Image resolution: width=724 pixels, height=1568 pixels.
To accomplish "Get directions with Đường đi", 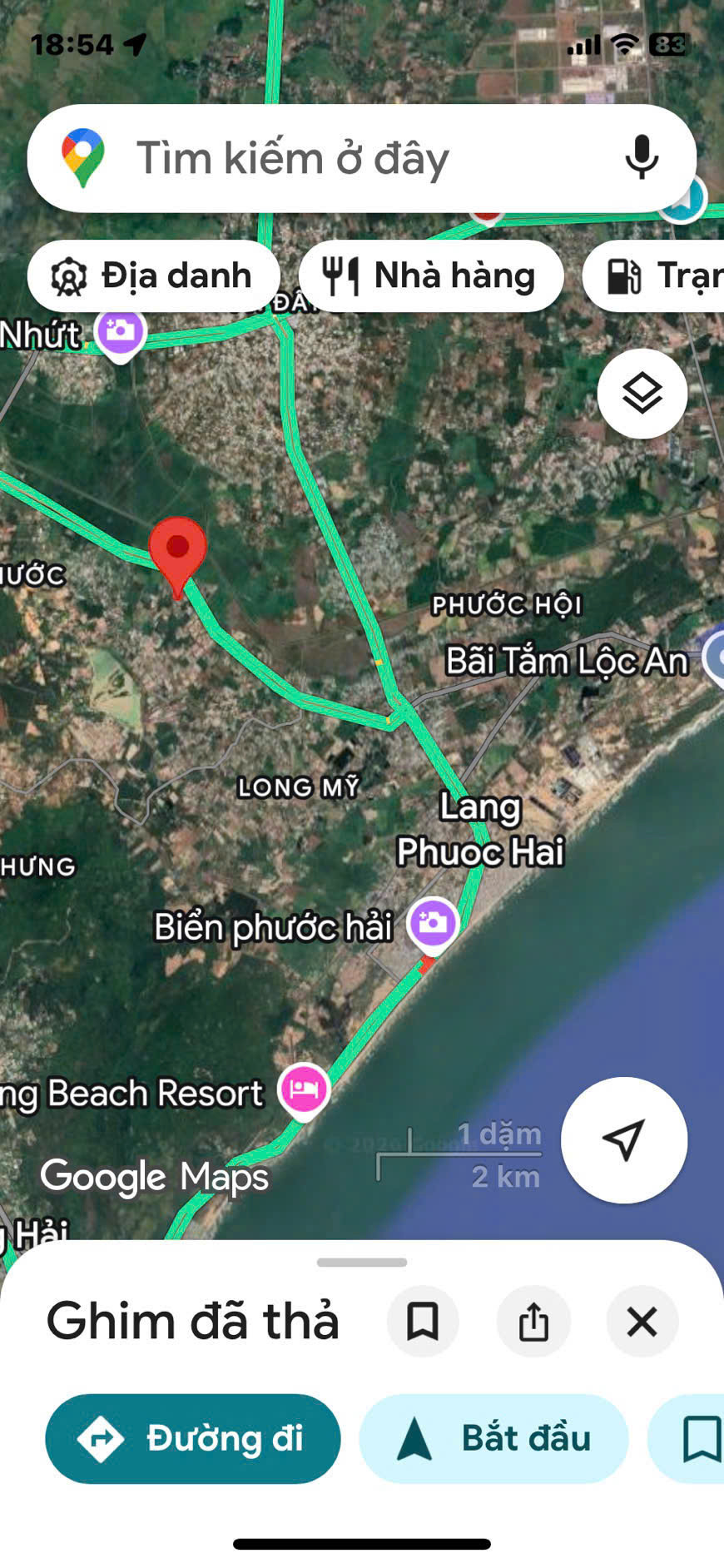I will click(x=193, y=1438).
